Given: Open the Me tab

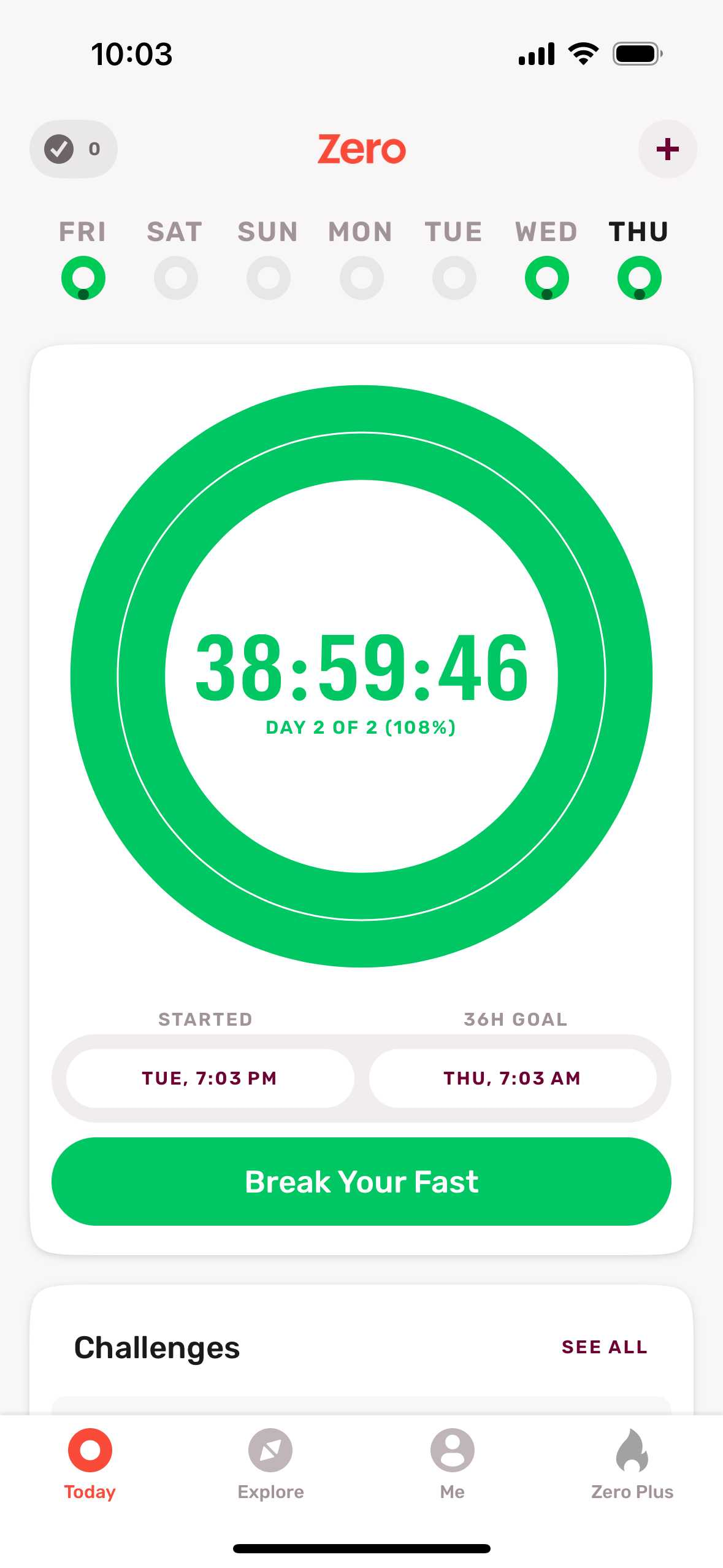Looking at the screenshot, I should click(x=452, y=1464).
